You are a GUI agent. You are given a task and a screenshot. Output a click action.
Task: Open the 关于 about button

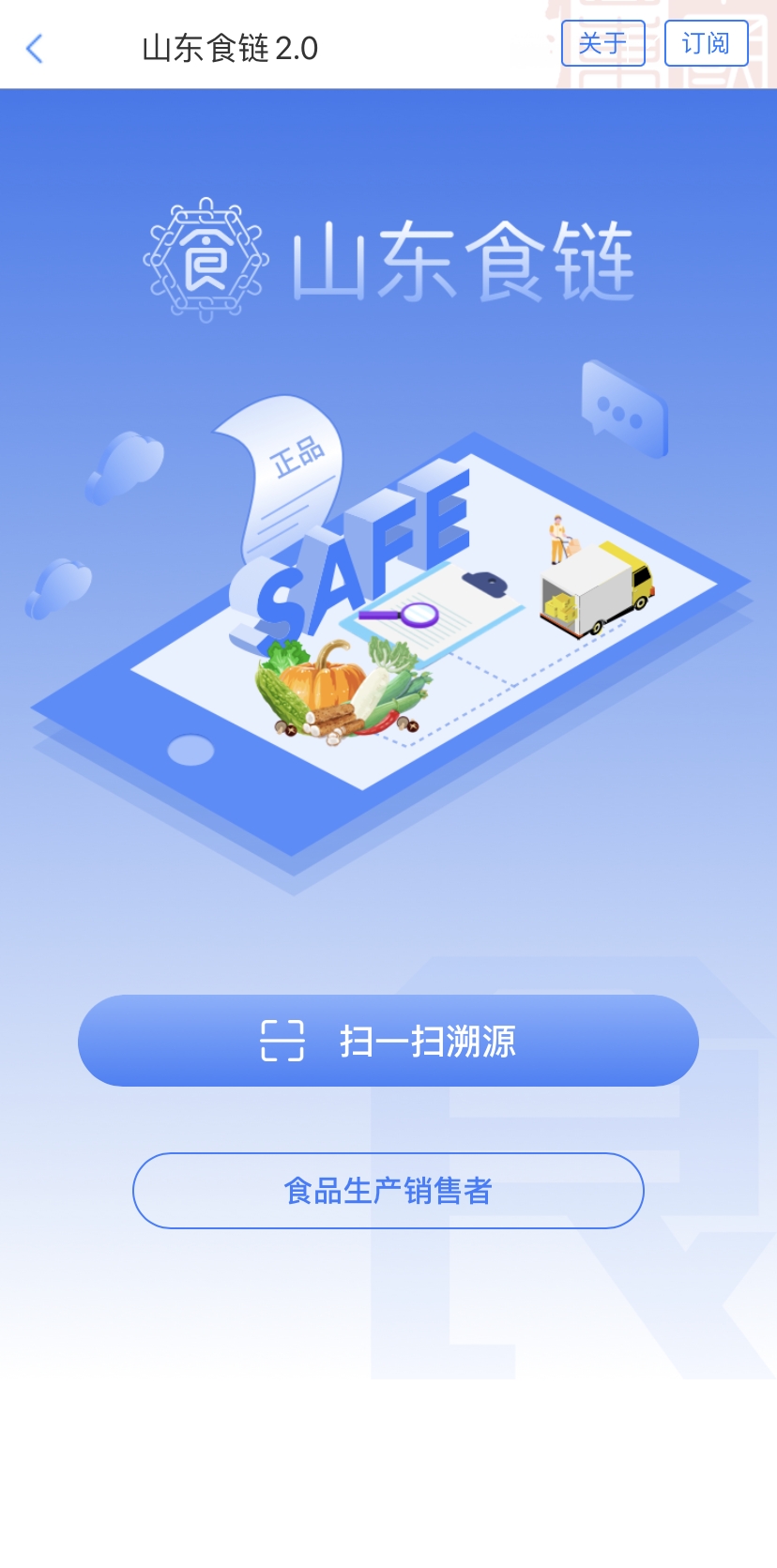coord(602,43)
